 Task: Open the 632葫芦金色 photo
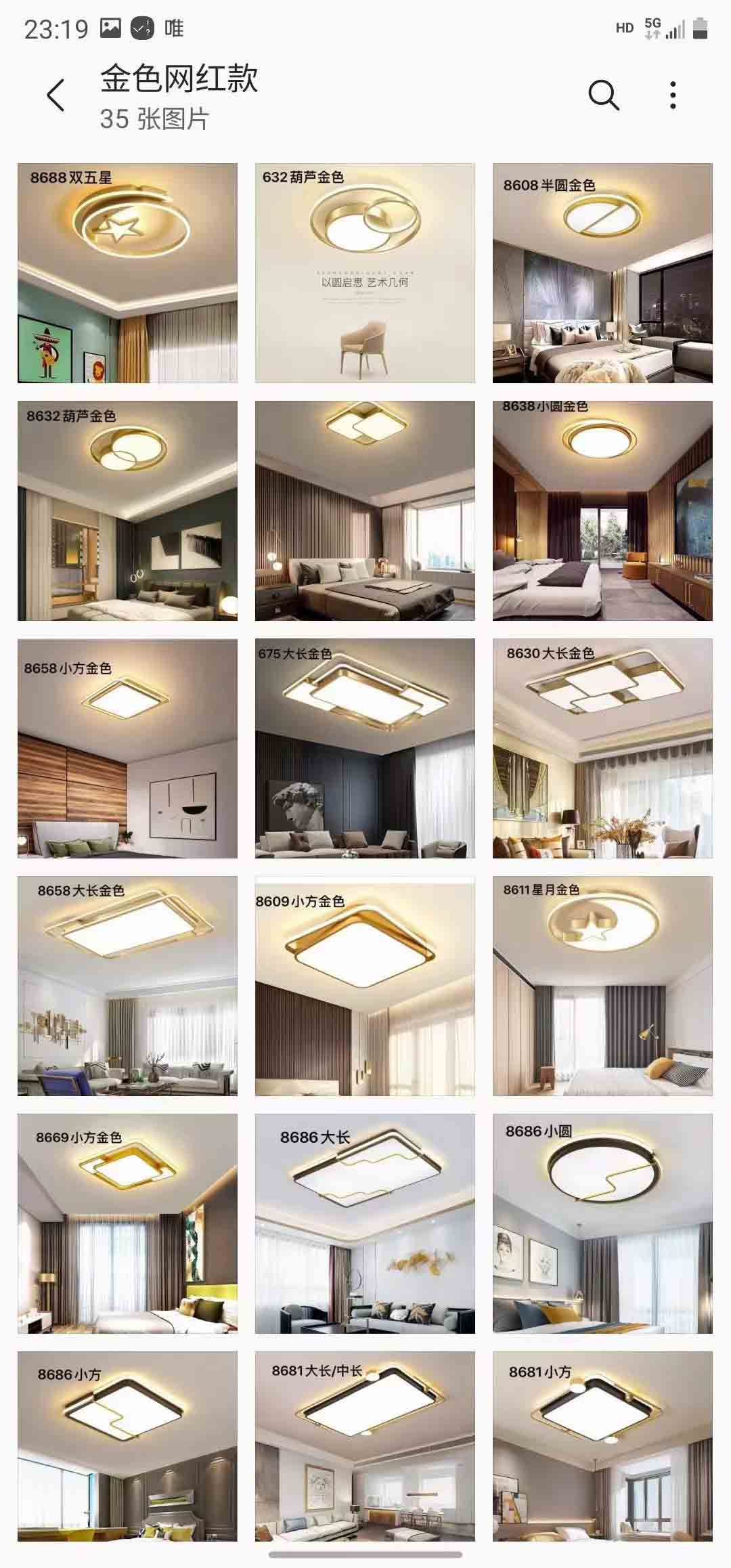(x=365, y=273)
